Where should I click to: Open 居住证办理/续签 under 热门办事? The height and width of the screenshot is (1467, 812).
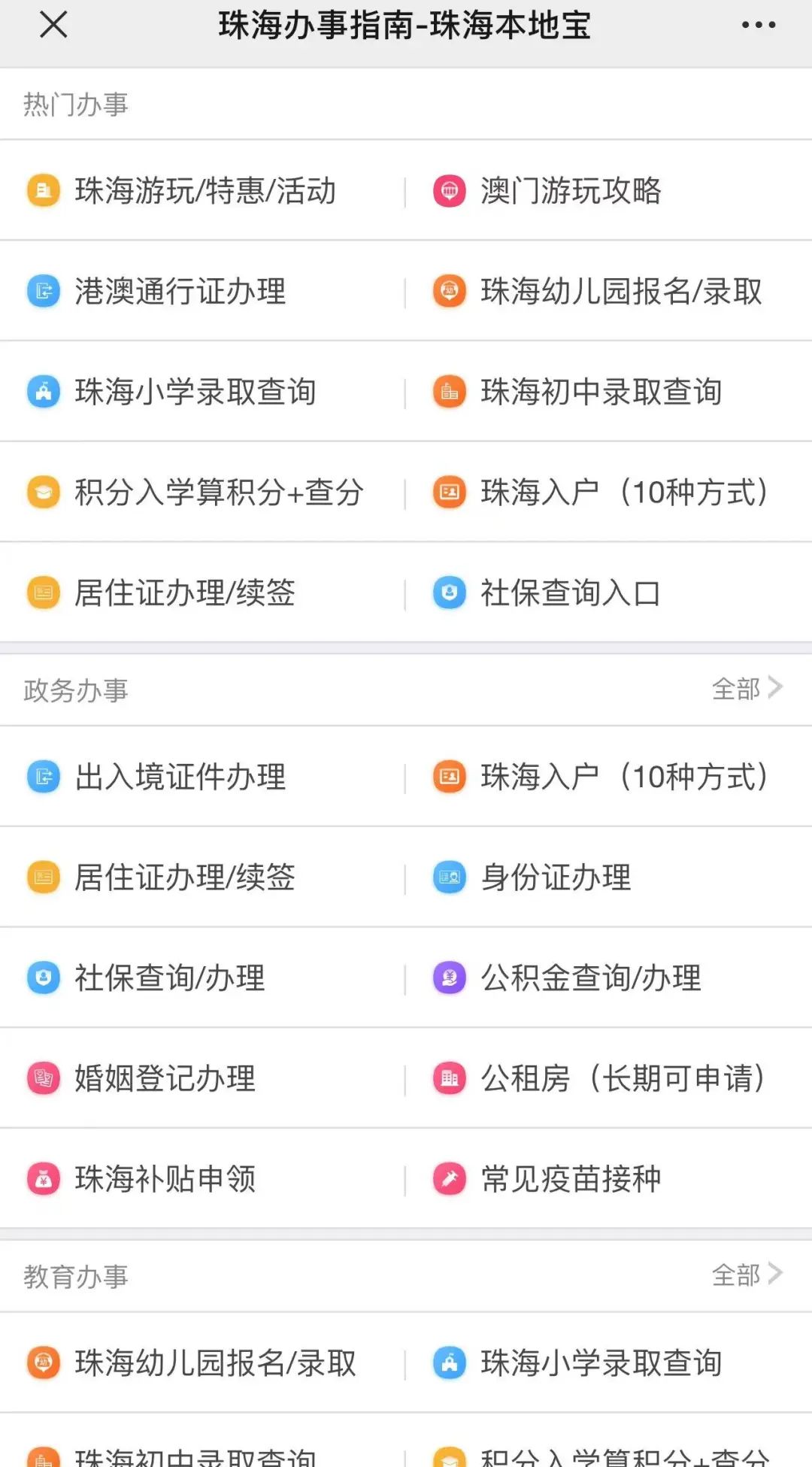pos(203,593)
